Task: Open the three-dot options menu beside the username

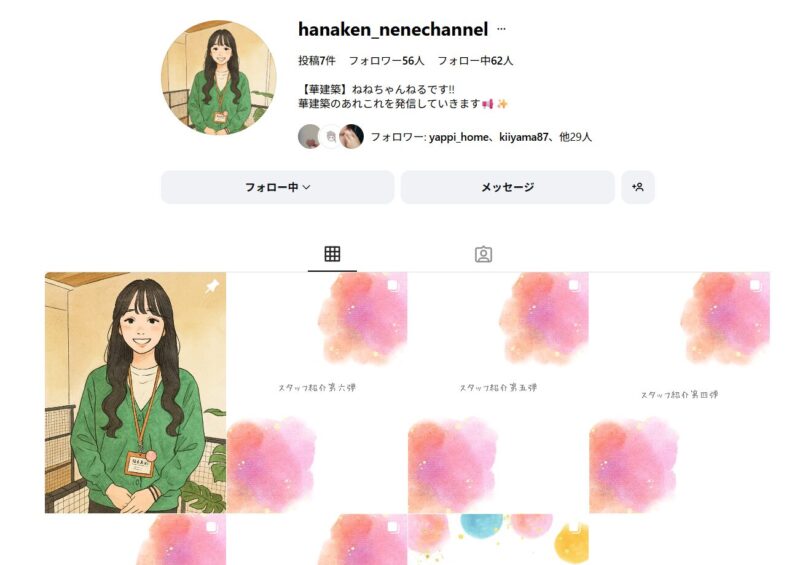Action: pos(501,29)
